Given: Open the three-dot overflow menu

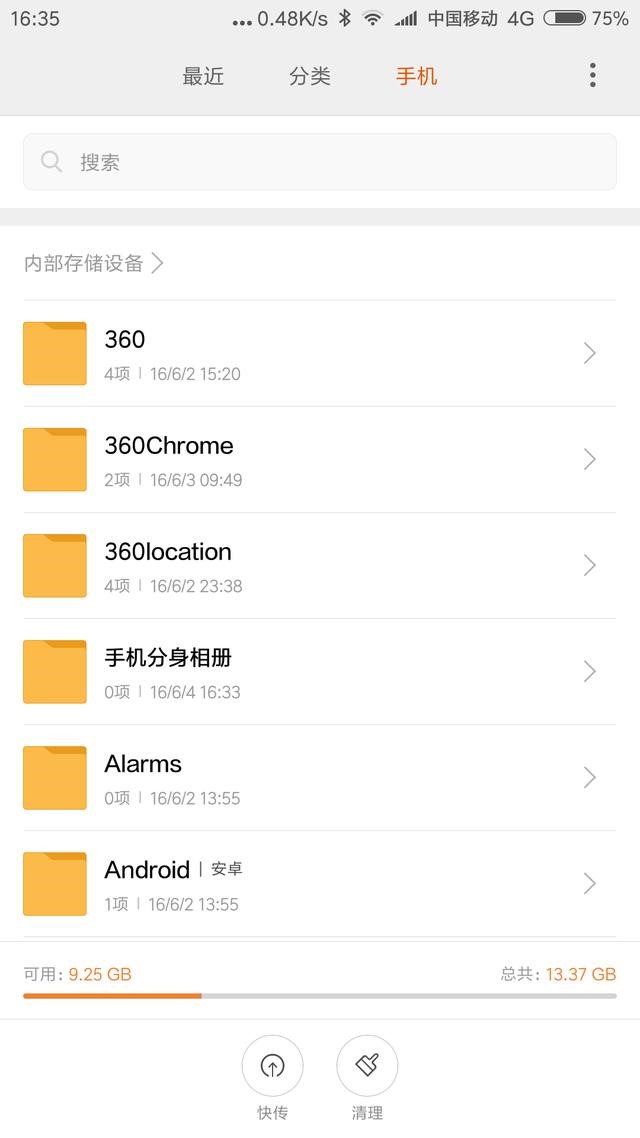Looking at the screenshot, I should point(593,75).
